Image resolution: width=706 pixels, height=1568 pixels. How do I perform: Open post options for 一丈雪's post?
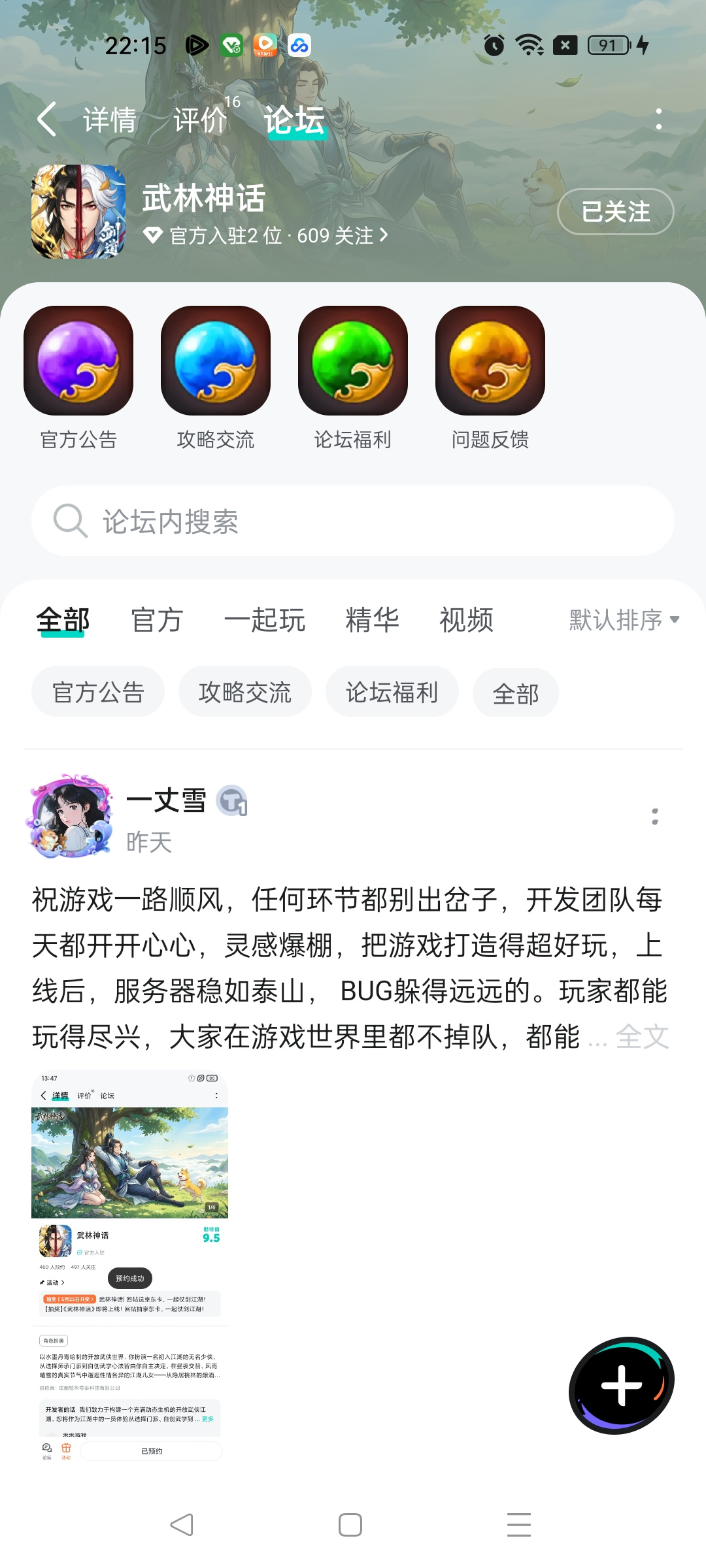click(x=655, y=817)
